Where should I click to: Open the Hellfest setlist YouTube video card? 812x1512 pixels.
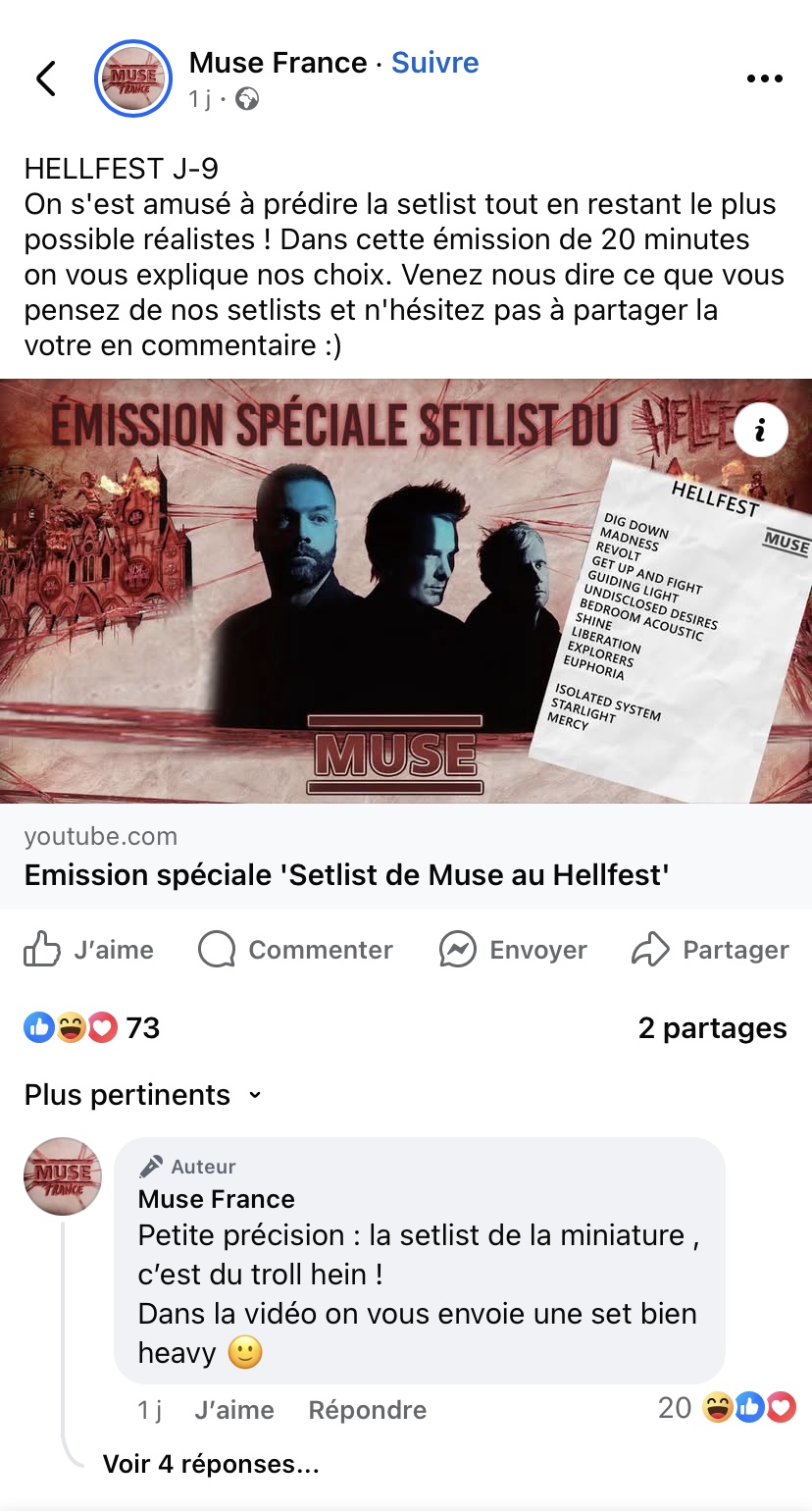(406, 591)
